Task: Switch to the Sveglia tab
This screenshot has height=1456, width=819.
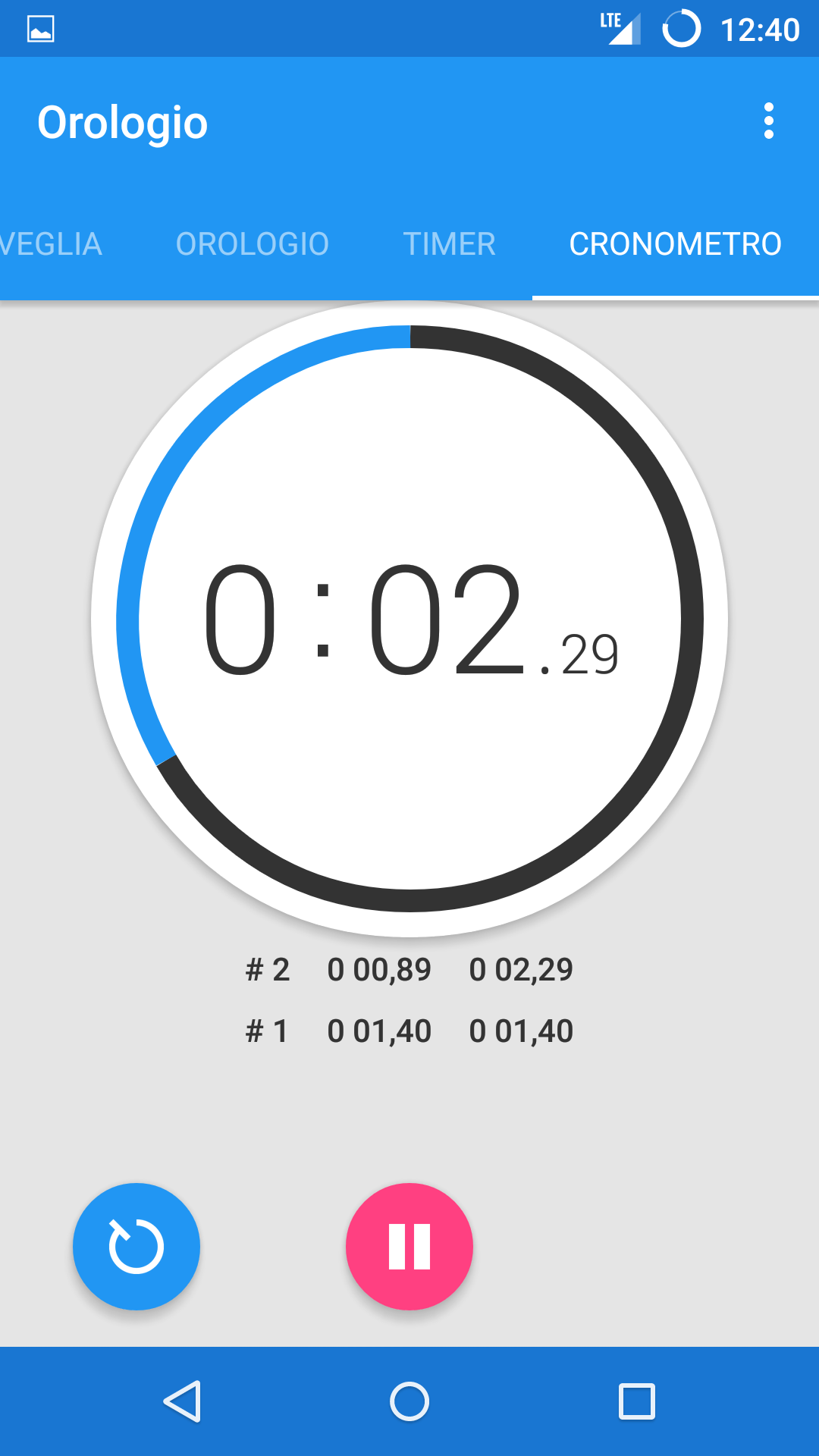Action: (x=51, y=244)
